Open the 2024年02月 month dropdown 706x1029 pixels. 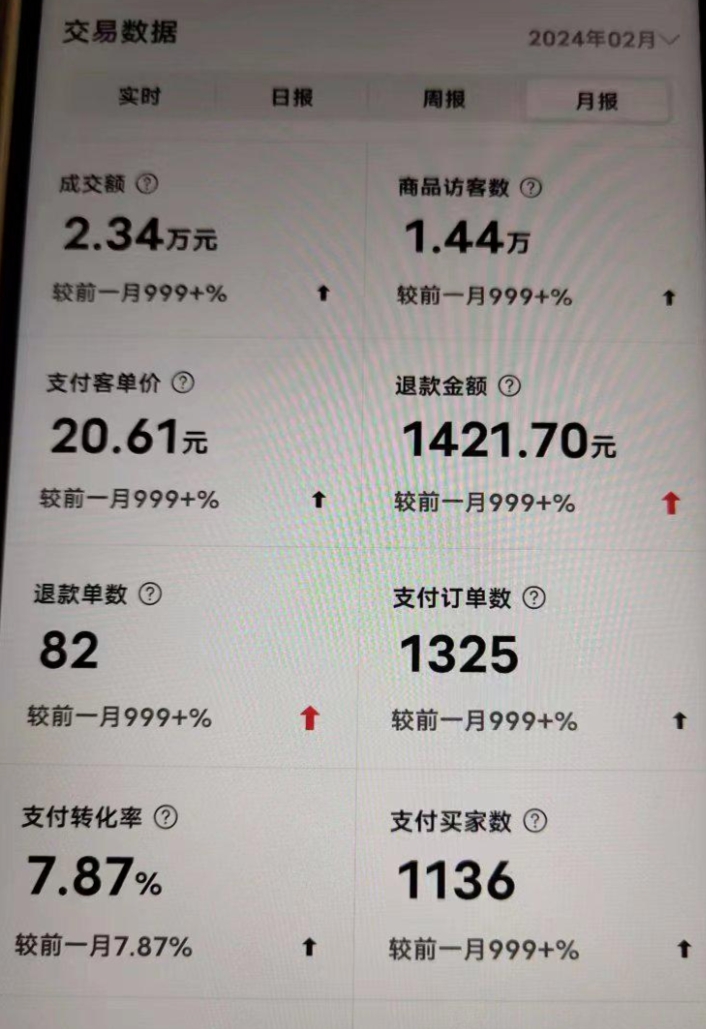603,39
